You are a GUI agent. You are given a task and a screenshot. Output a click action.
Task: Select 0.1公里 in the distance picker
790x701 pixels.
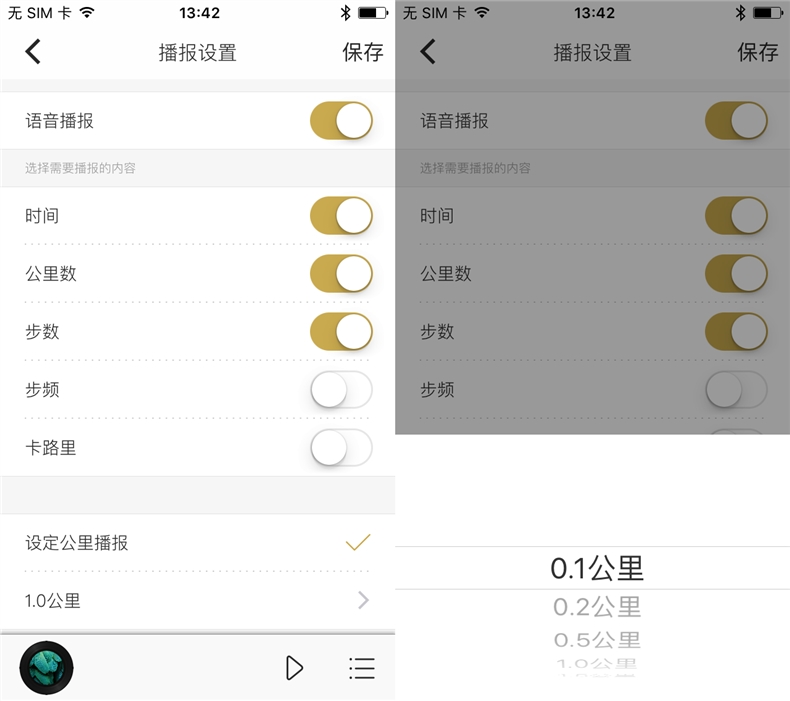pyautogui.click(x=597, y=568)
